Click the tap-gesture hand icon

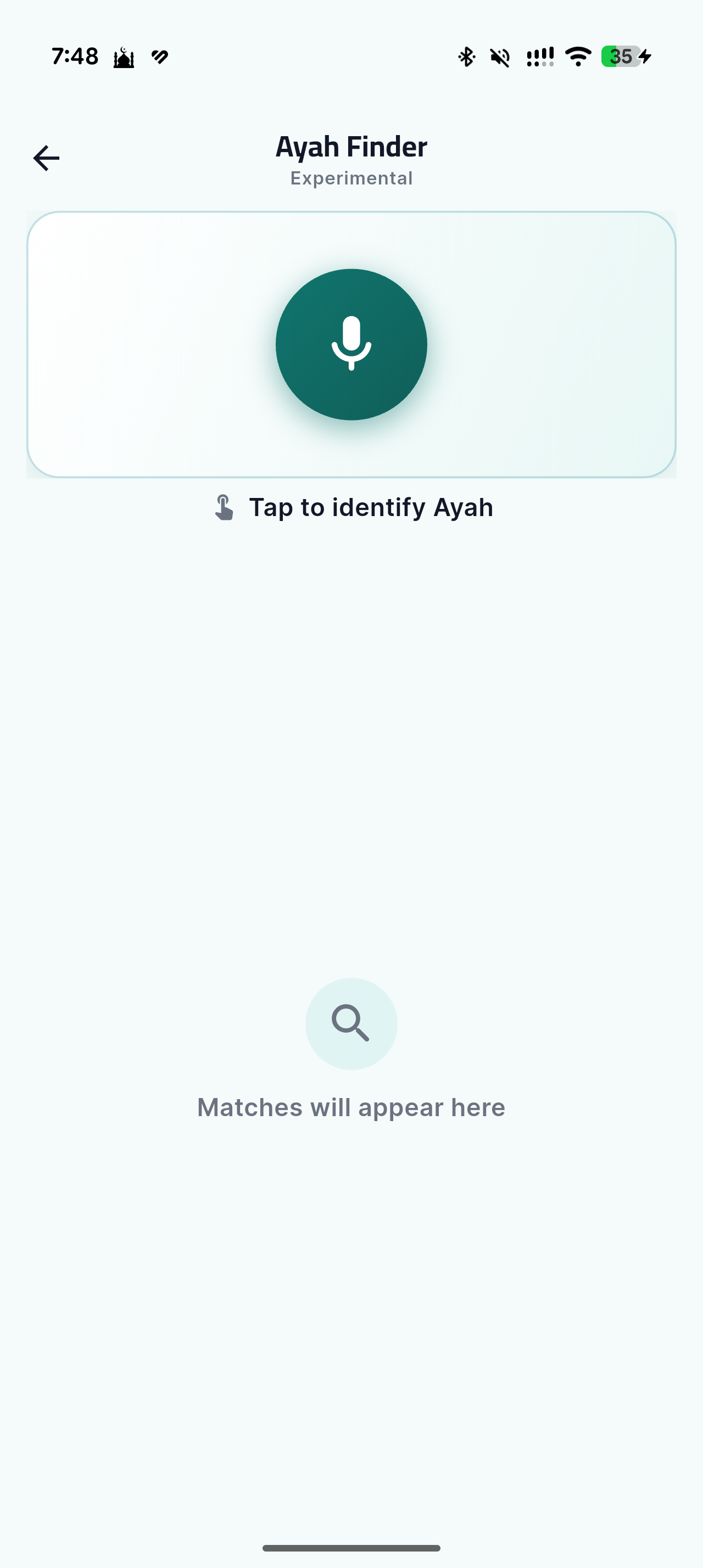click(225, 506)
